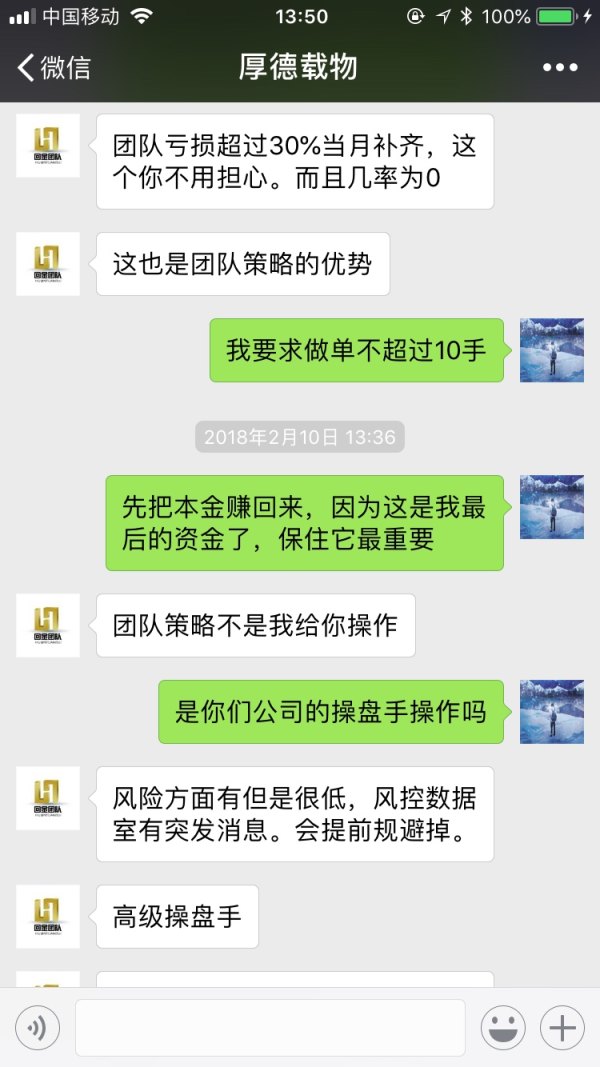Screen dimensions: 600x1067
Task: Open the contact avatar beside 高级操盘手
Action: (48, 916)
